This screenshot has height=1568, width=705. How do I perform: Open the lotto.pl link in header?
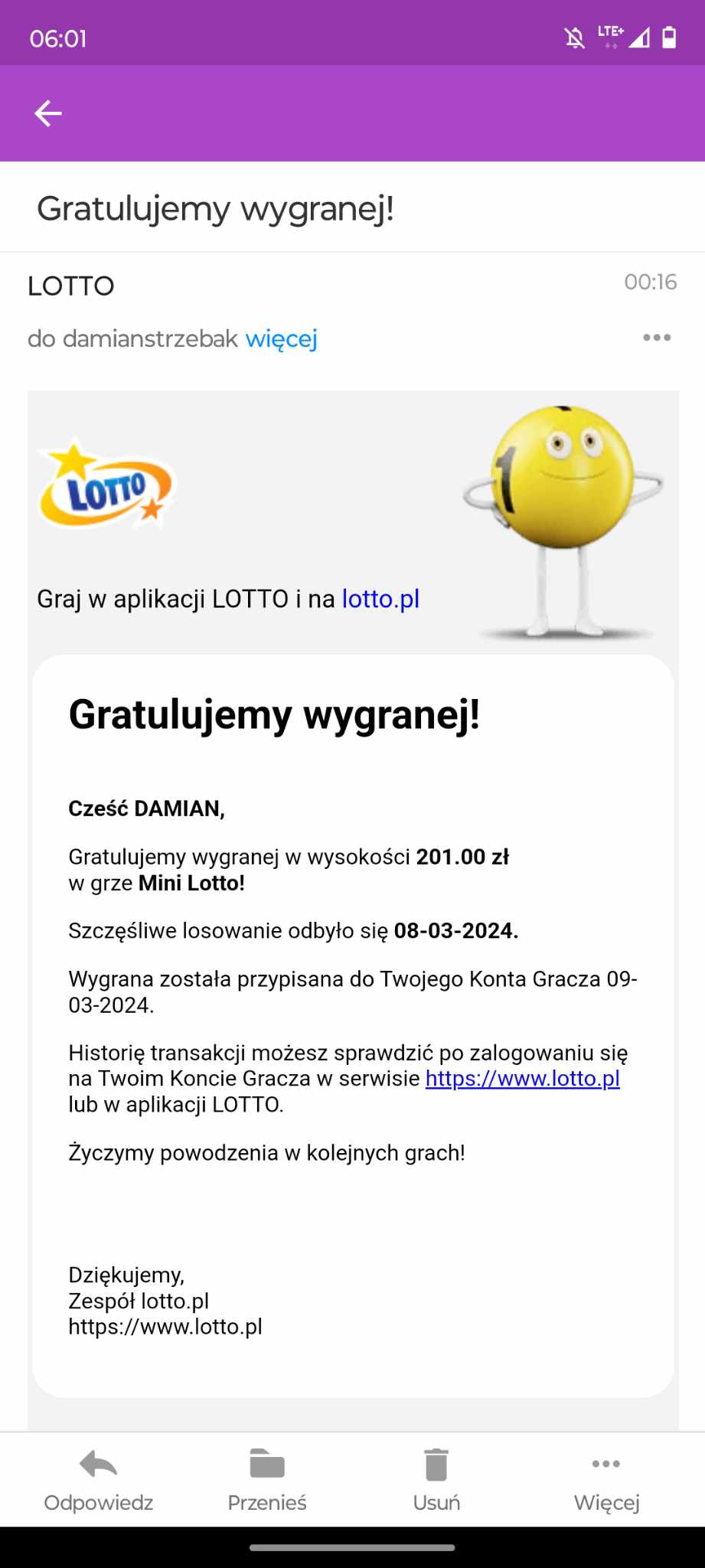coord(380,599)
